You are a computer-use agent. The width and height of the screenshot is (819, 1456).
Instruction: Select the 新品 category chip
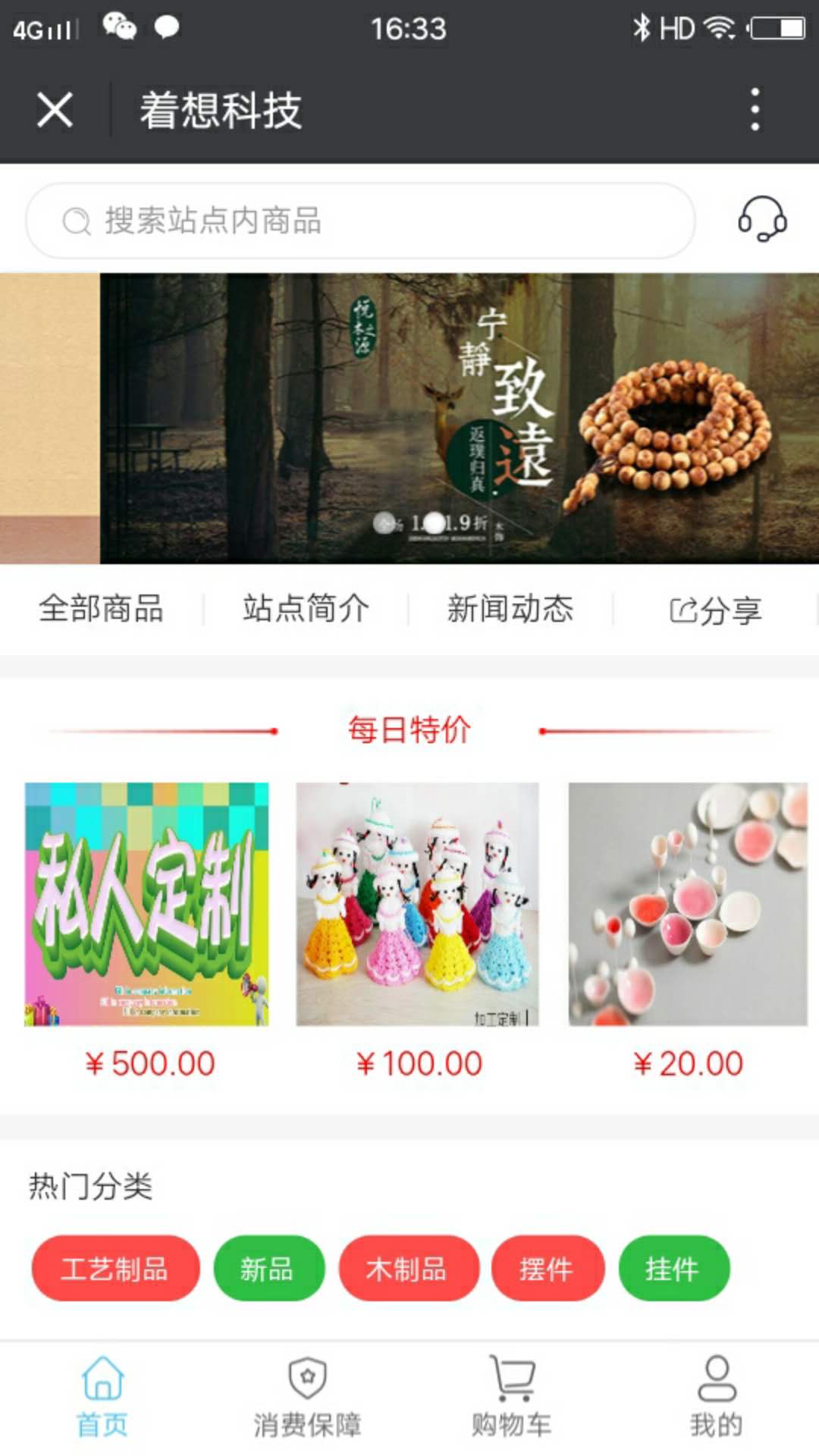tap(268, 1269)
